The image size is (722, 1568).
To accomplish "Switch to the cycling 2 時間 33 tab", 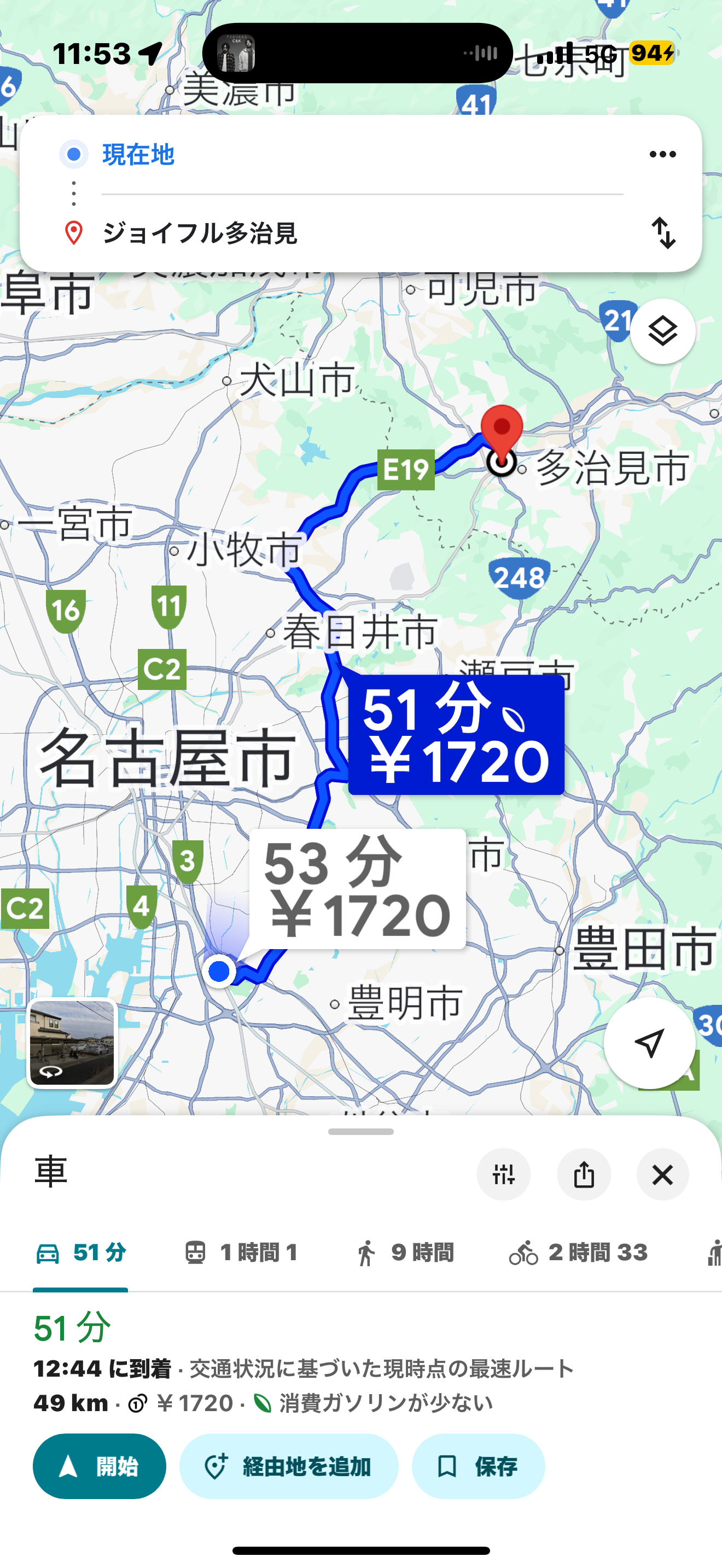I will click(579, 1253).
